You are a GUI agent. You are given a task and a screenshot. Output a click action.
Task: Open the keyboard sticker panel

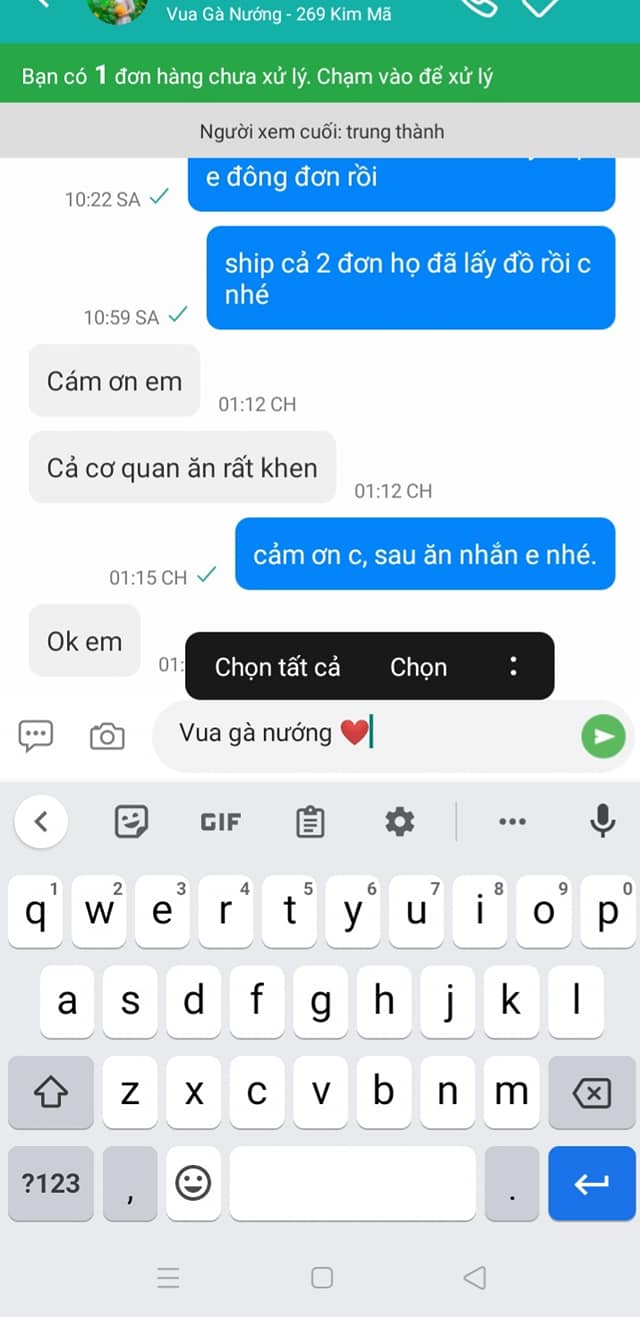point(132,821)
